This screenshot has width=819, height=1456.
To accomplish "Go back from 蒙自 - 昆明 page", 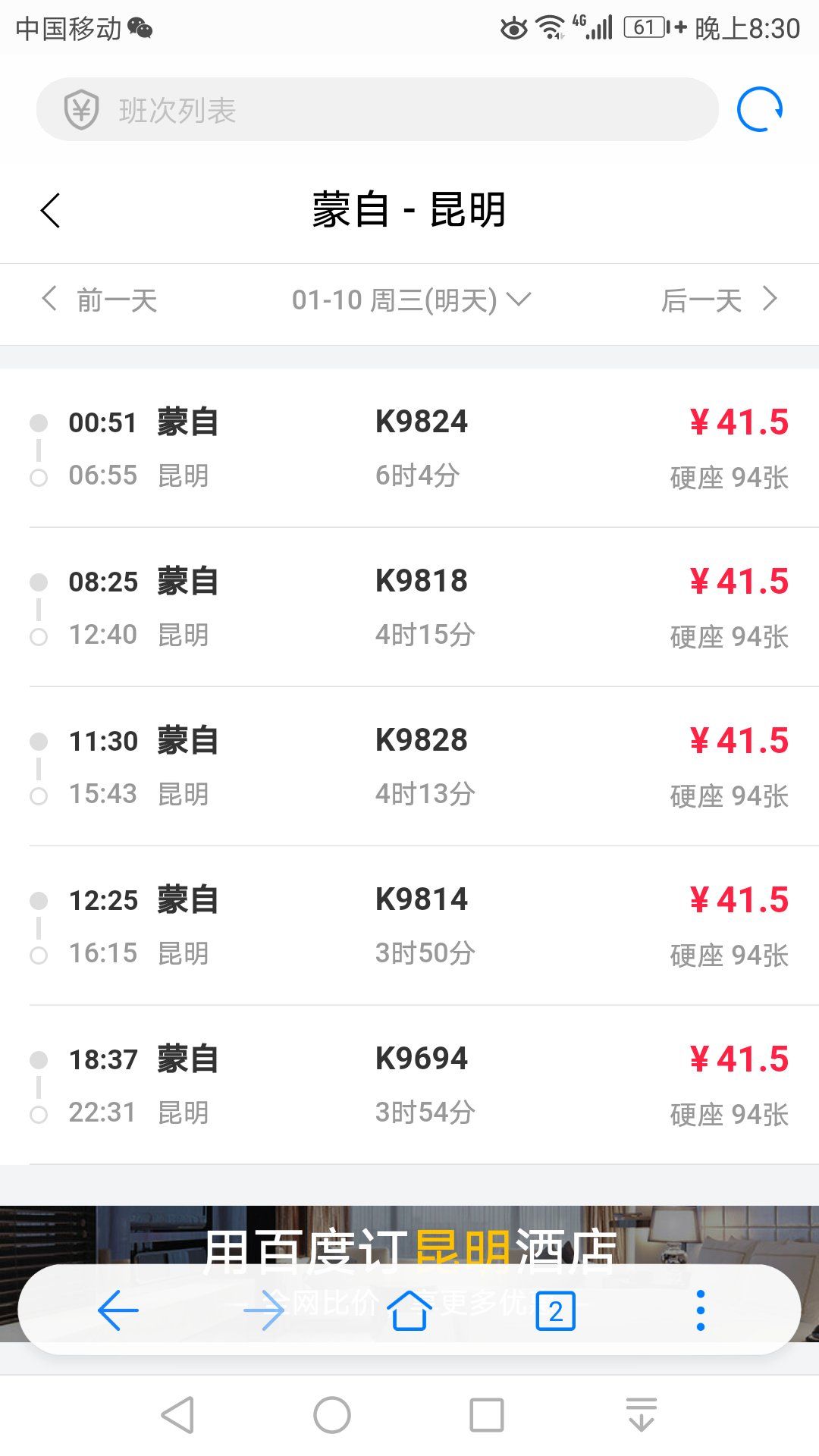I will click(50, 210).
